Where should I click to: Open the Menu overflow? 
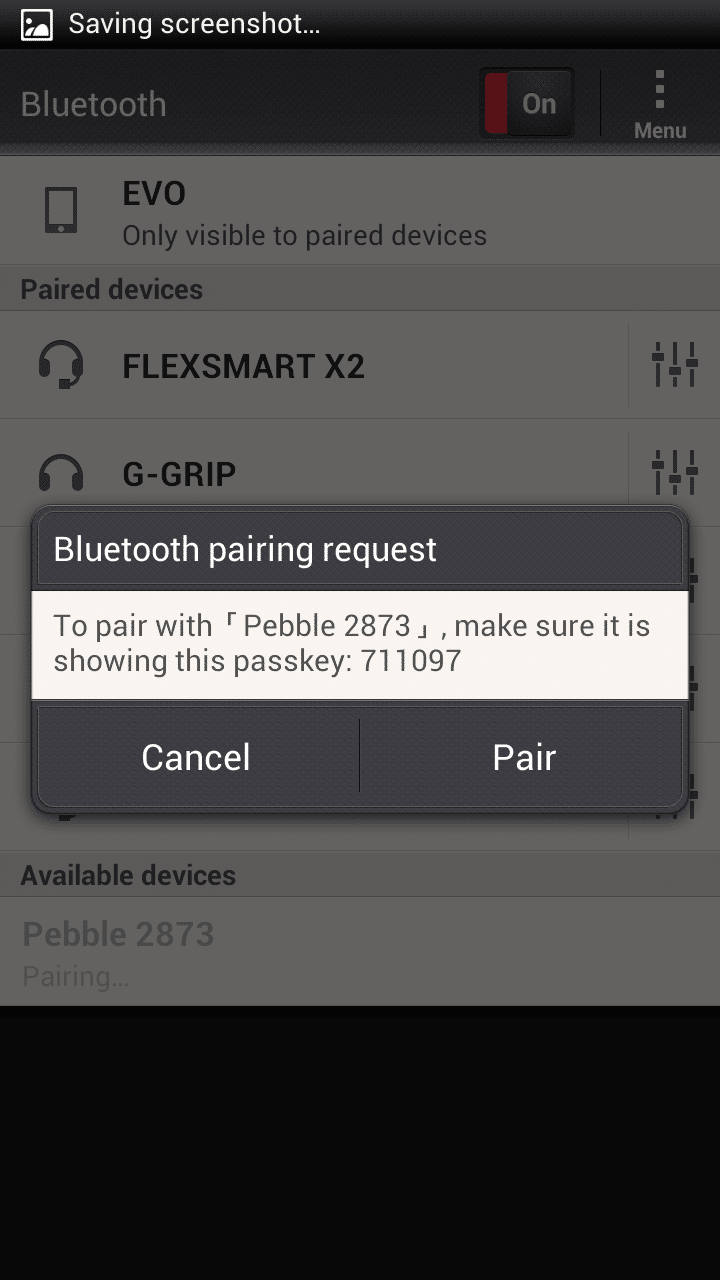tap(659, 104)
